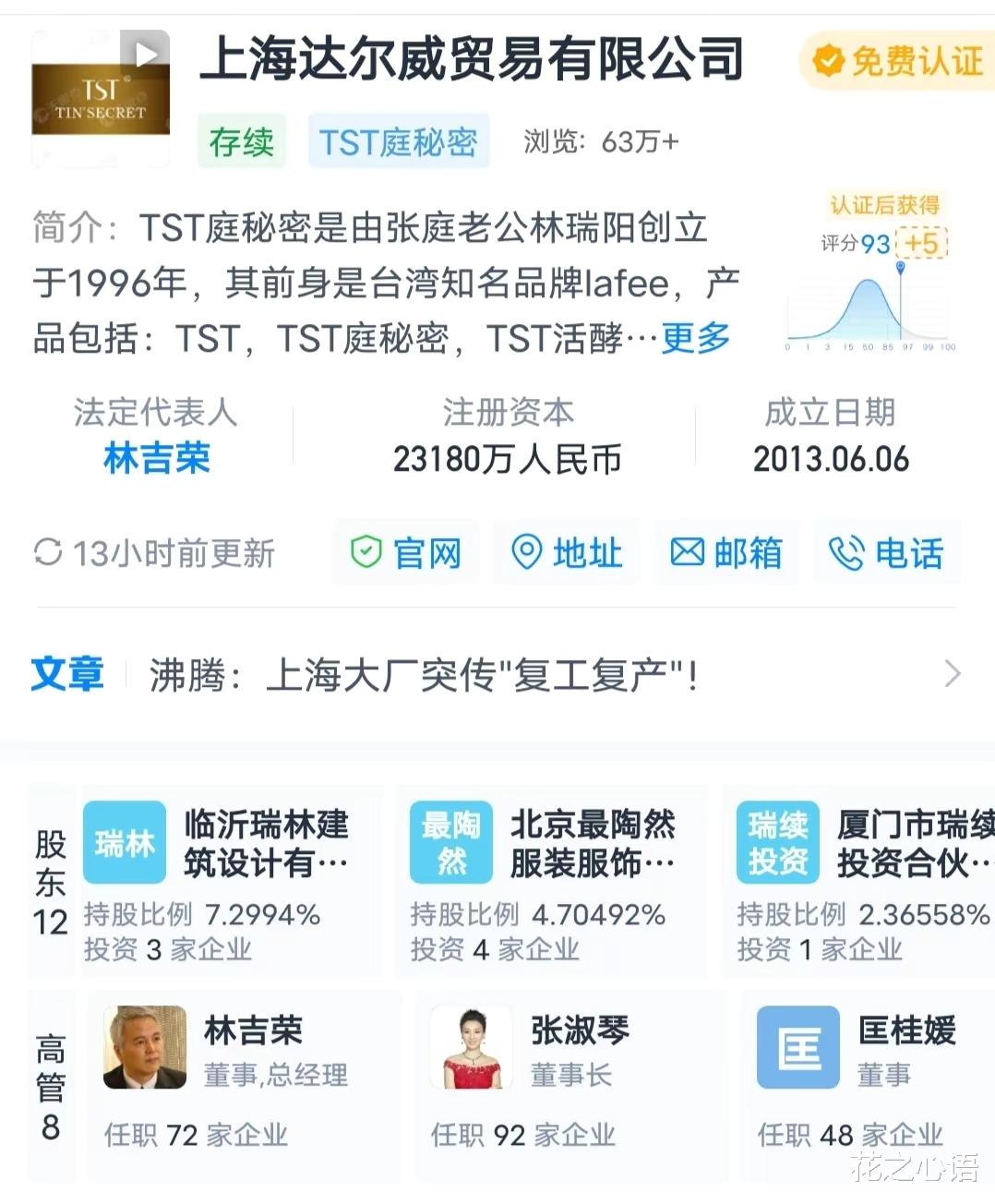Click the checkmark badge on 免费认证
This screenshot has width=995, height=1204.
point(829,61)
